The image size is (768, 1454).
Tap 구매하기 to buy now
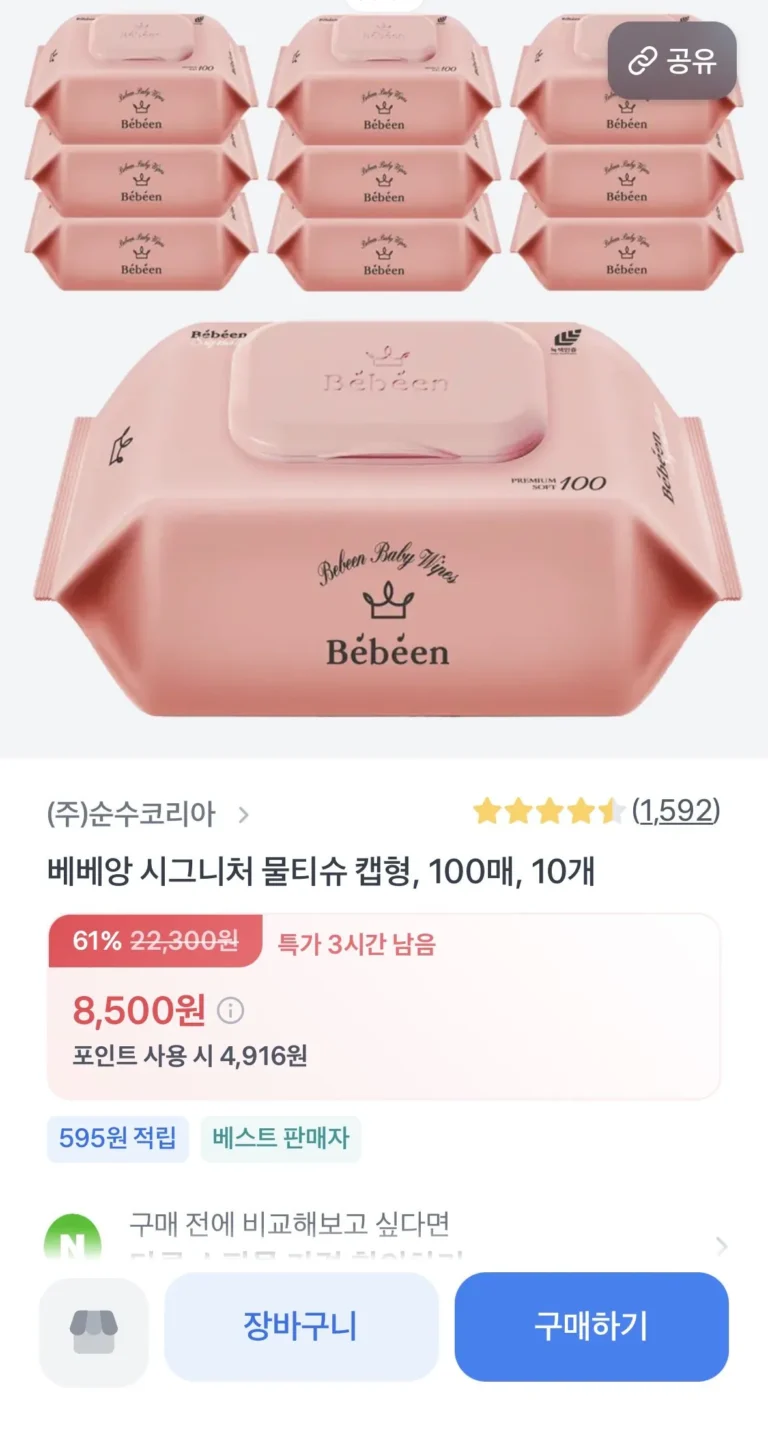(x=591, y=1327)
